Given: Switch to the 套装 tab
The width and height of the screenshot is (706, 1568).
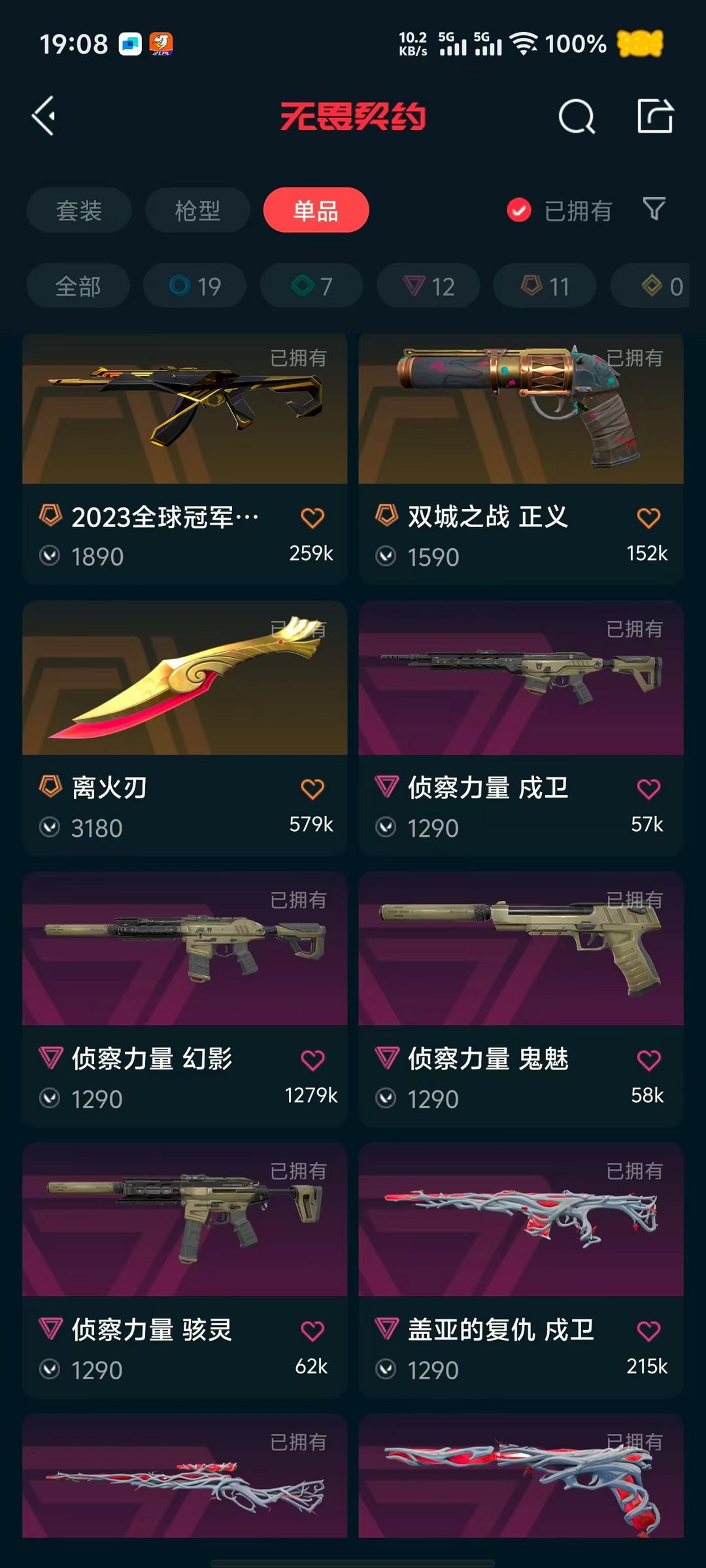Looking at the screenshot, I should 79,210.
